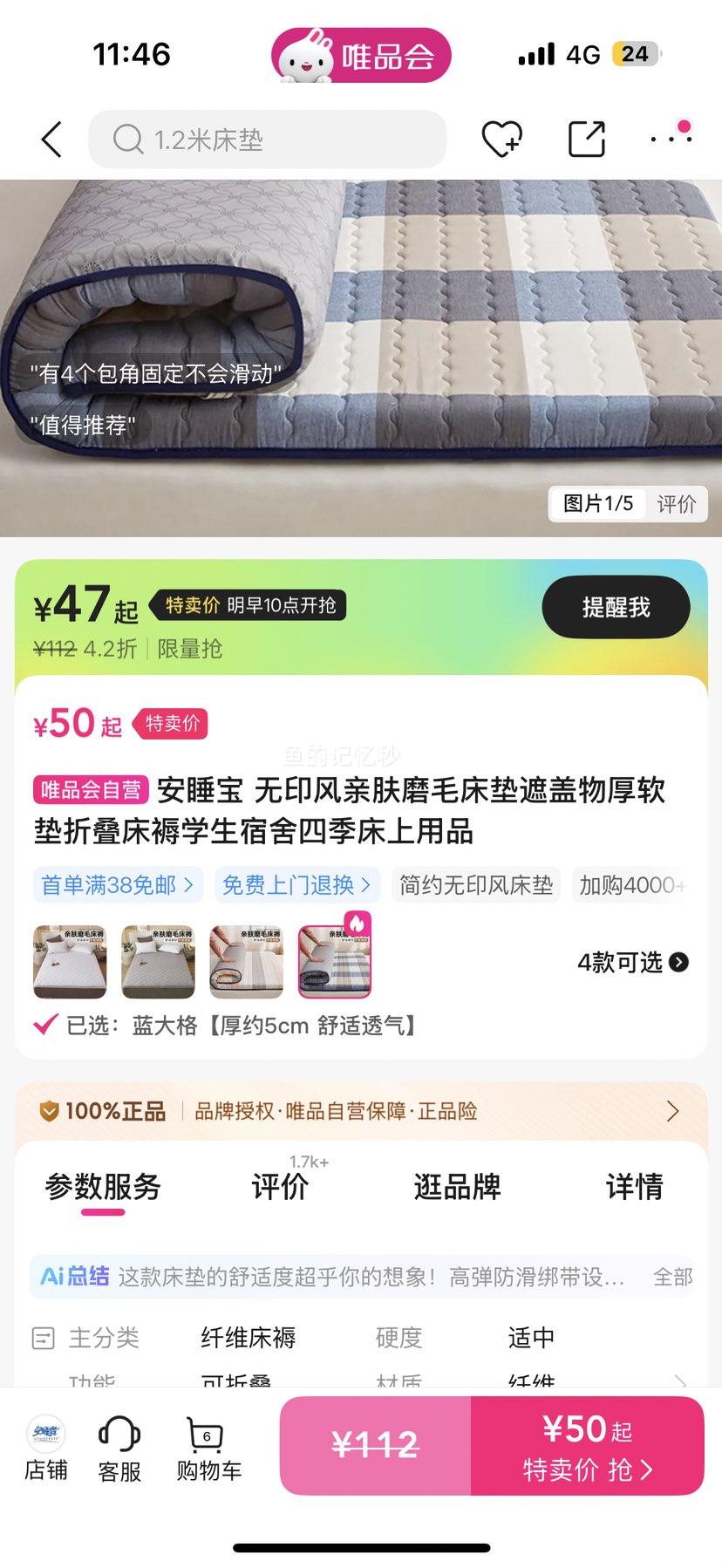Screen dimensions: 722x1568
Task: Select the second grey bedding variant thumbnail
Action: pos(158,962)
